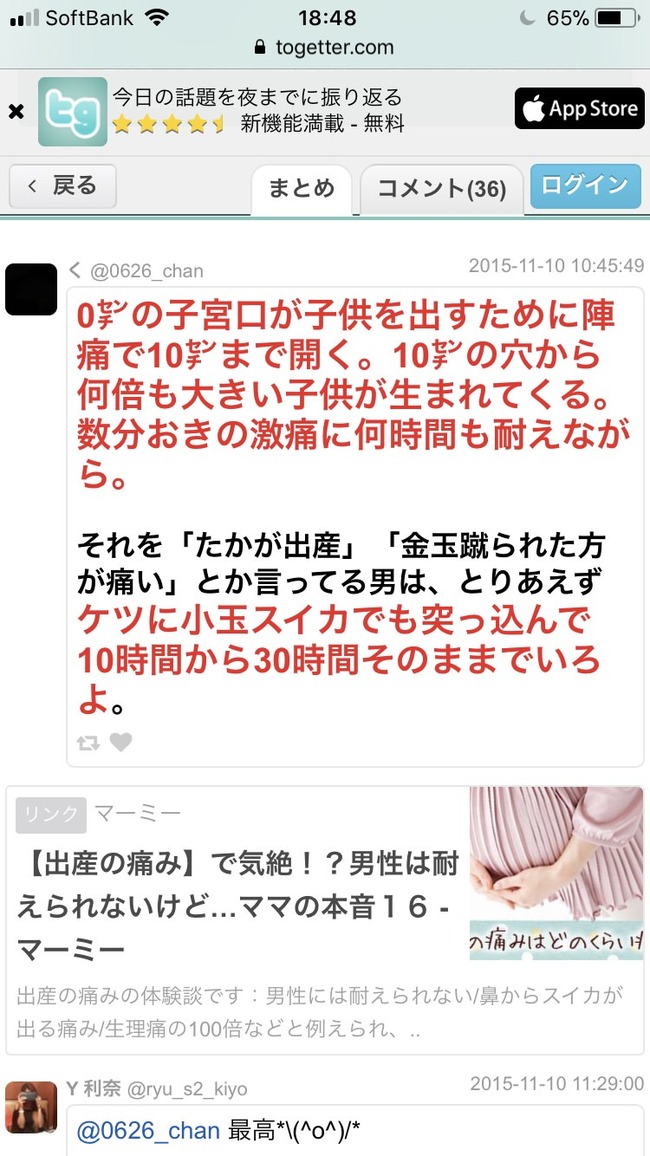Screen dimensions: 650x1156
Task: Go back with the 戻る button
Action: (x=63, y=186)
